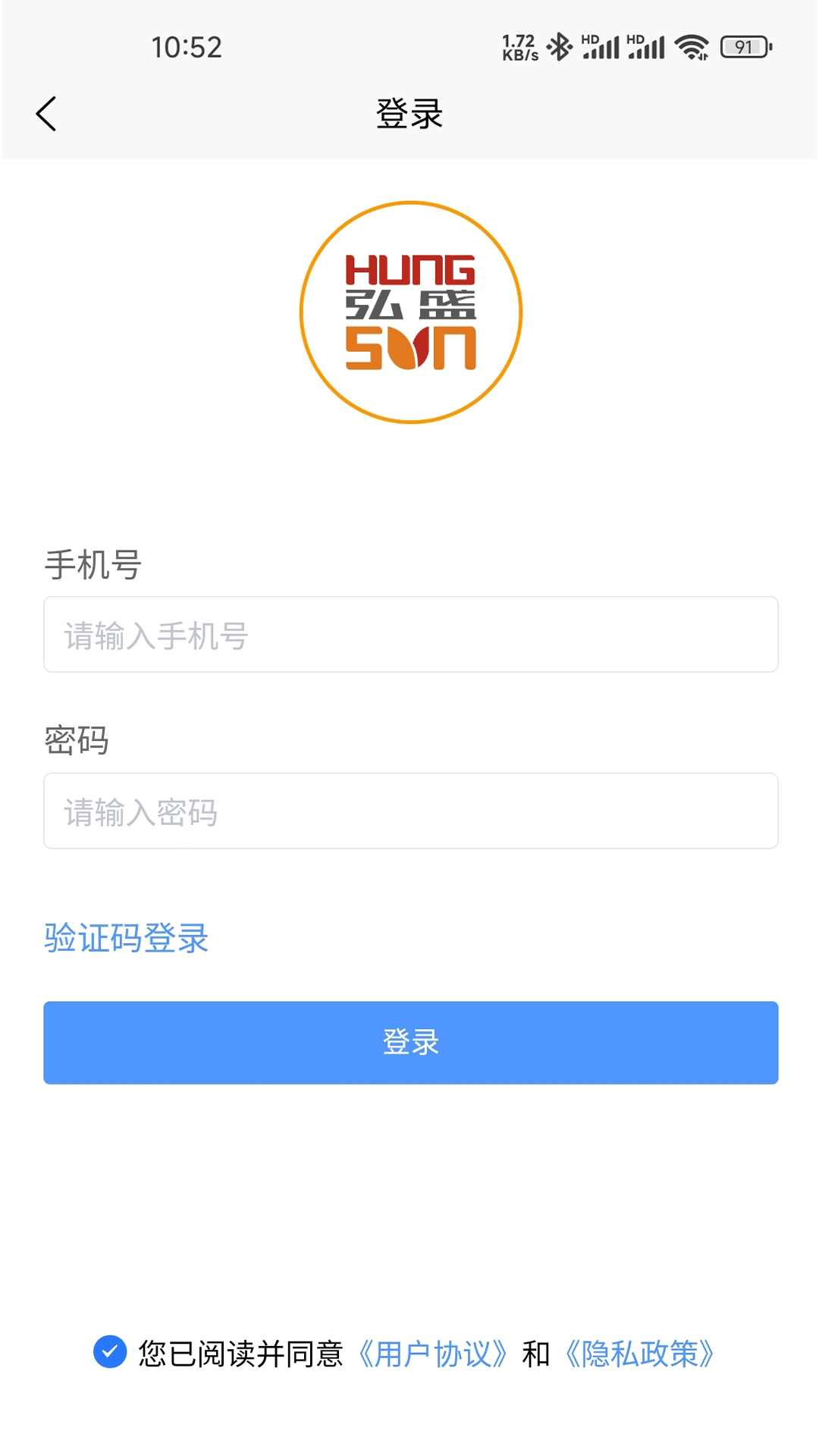Image resolution: width=819 pixels, height=1456 pixels.
Task: Tap the back arrow to exit login
Action: tap(45, 114)
